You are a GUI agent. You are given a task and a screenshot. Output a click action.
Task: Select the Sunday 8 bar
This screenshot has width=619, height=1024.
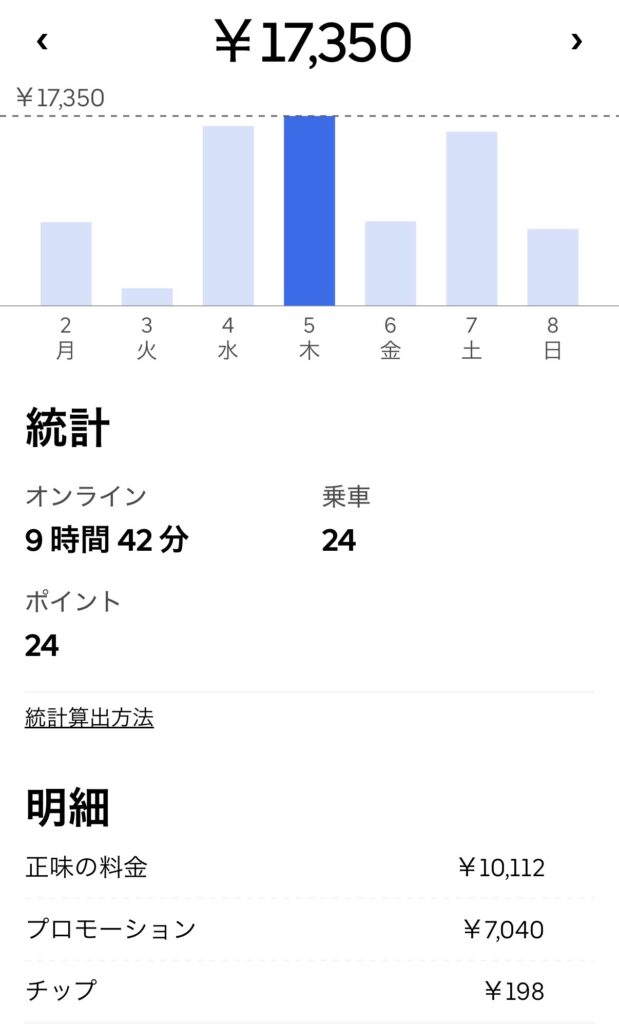pyautogui.click(x=552, y=267)
